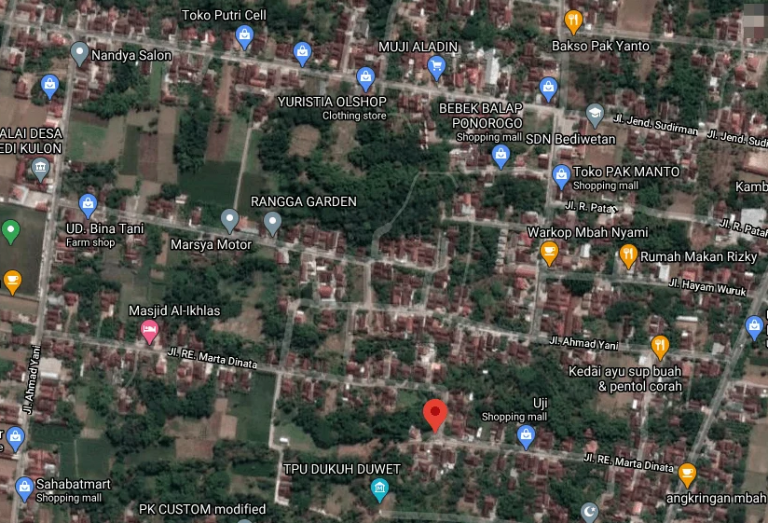Viewport: 768px width, 523px height.
Task: Select the RANGGA GARDEN pin
Action: coord(273,222)
